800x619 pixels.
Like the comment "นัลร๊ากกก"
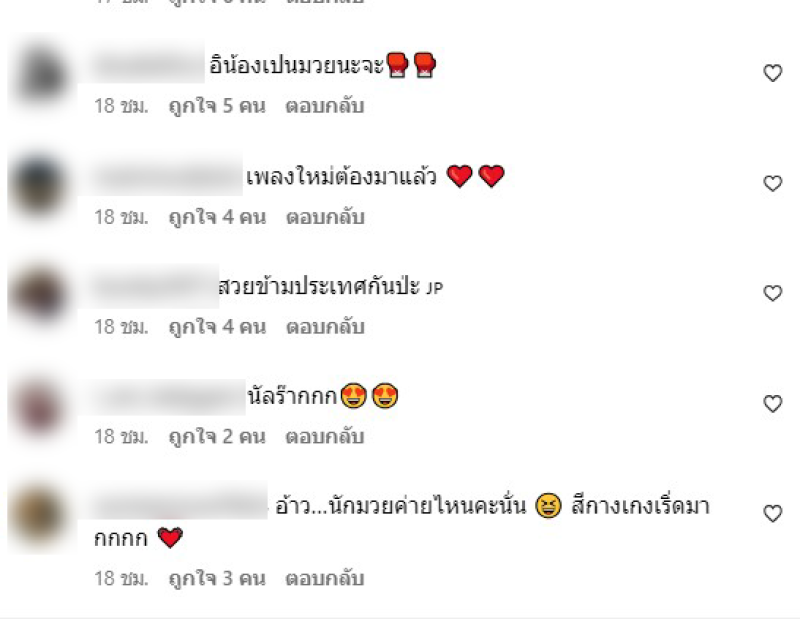pos(772,403)
